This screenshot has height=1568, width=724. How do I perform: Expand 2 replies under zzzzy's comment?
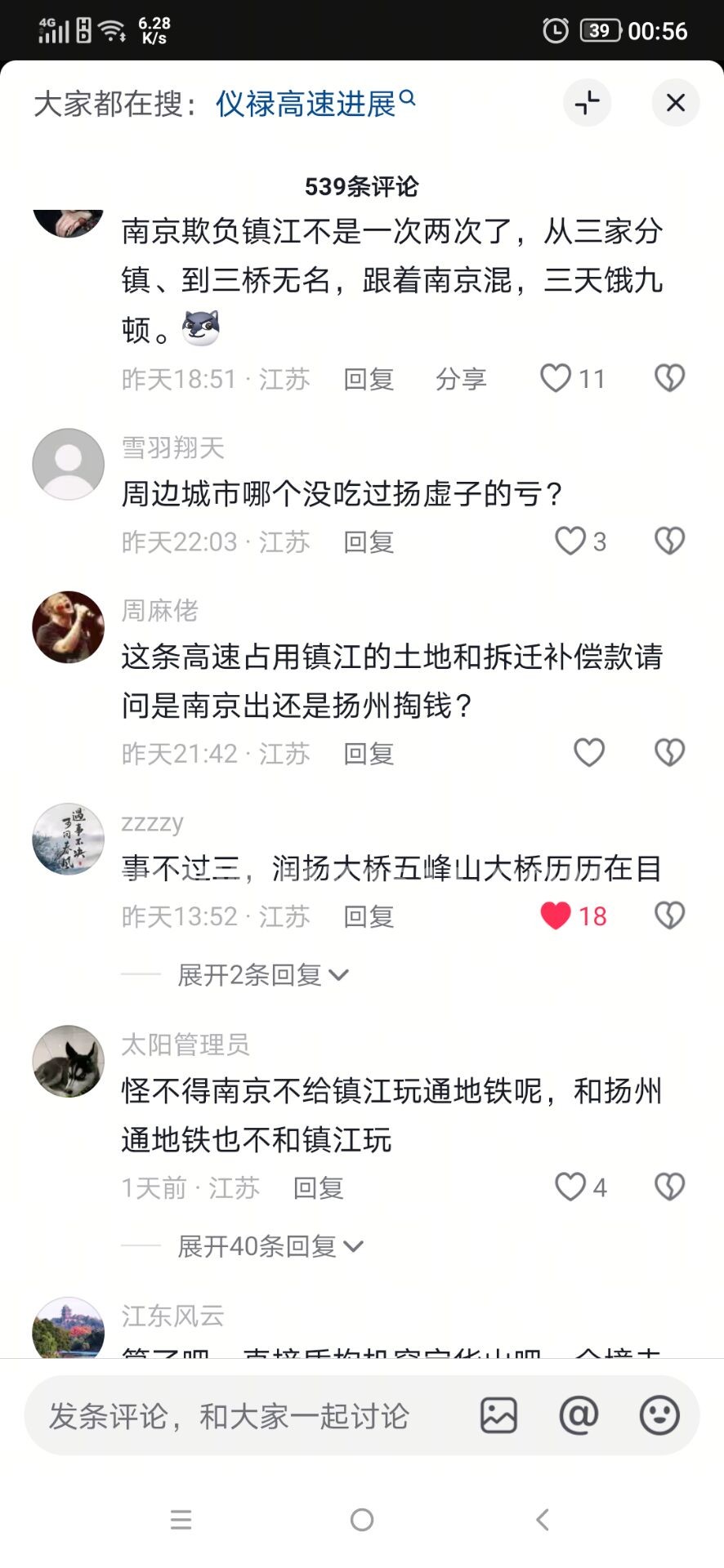pos(263,974)
